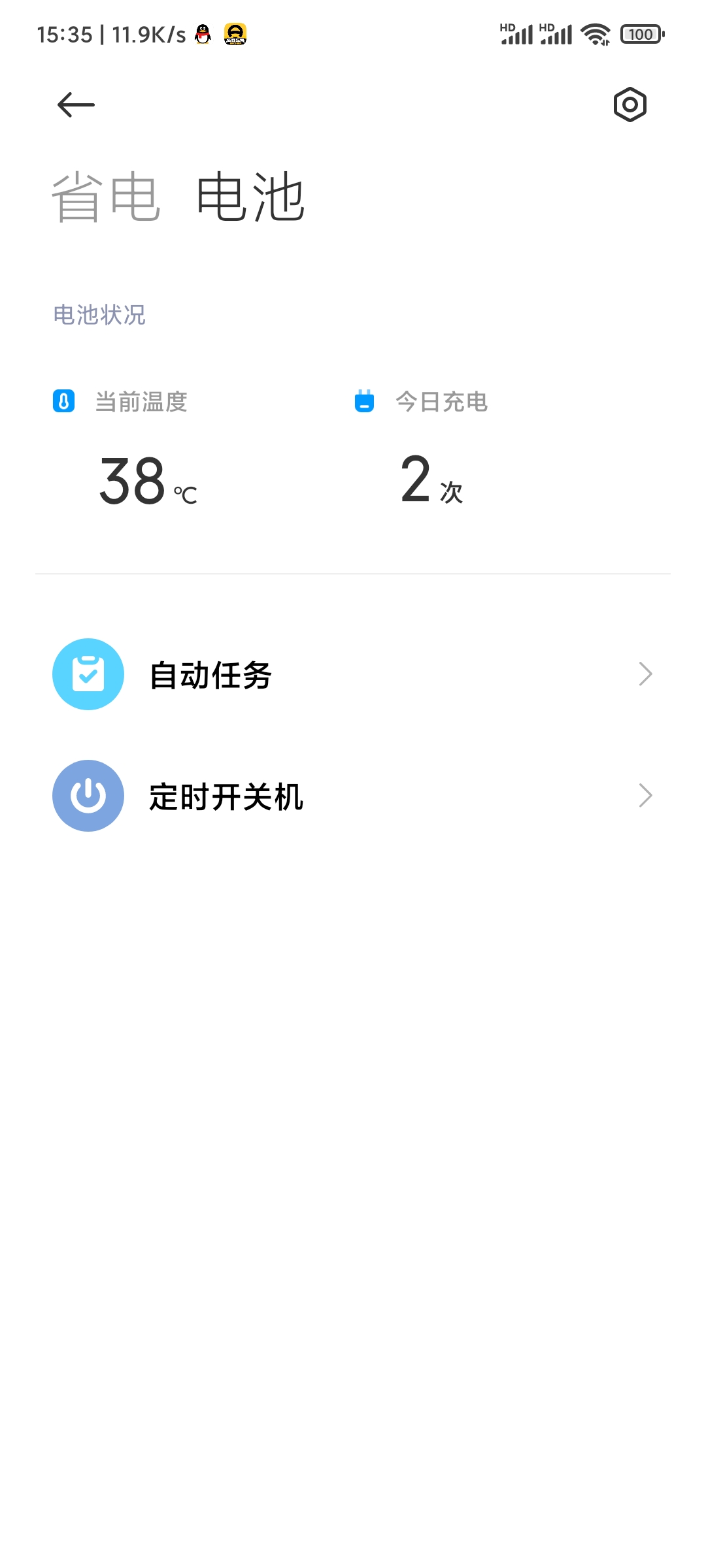Viewport: 706px width, 1568px height.
Task: Select the 电池 tab
Action: (250, 197)
